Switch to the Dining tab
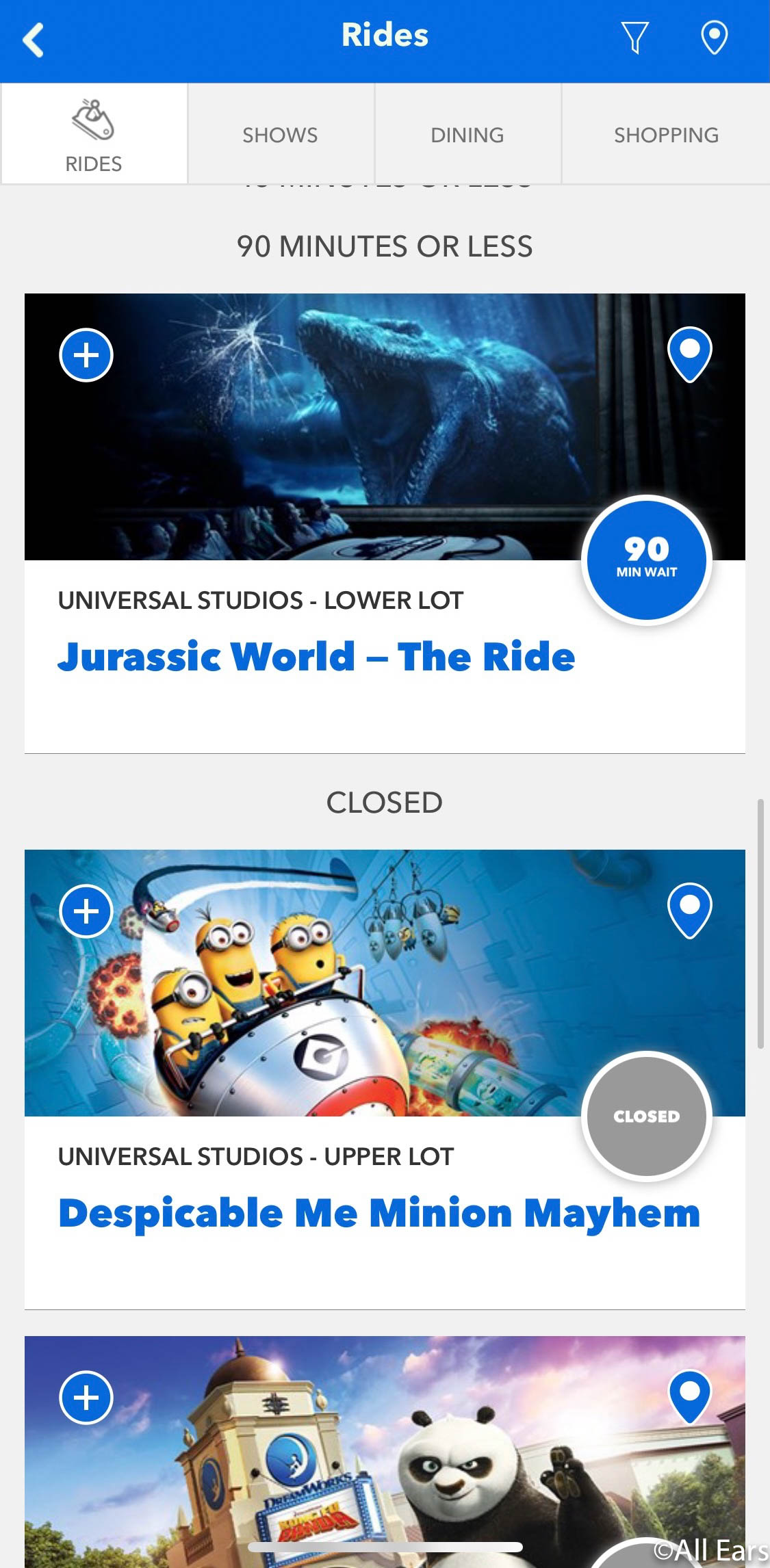 (467, 135)
